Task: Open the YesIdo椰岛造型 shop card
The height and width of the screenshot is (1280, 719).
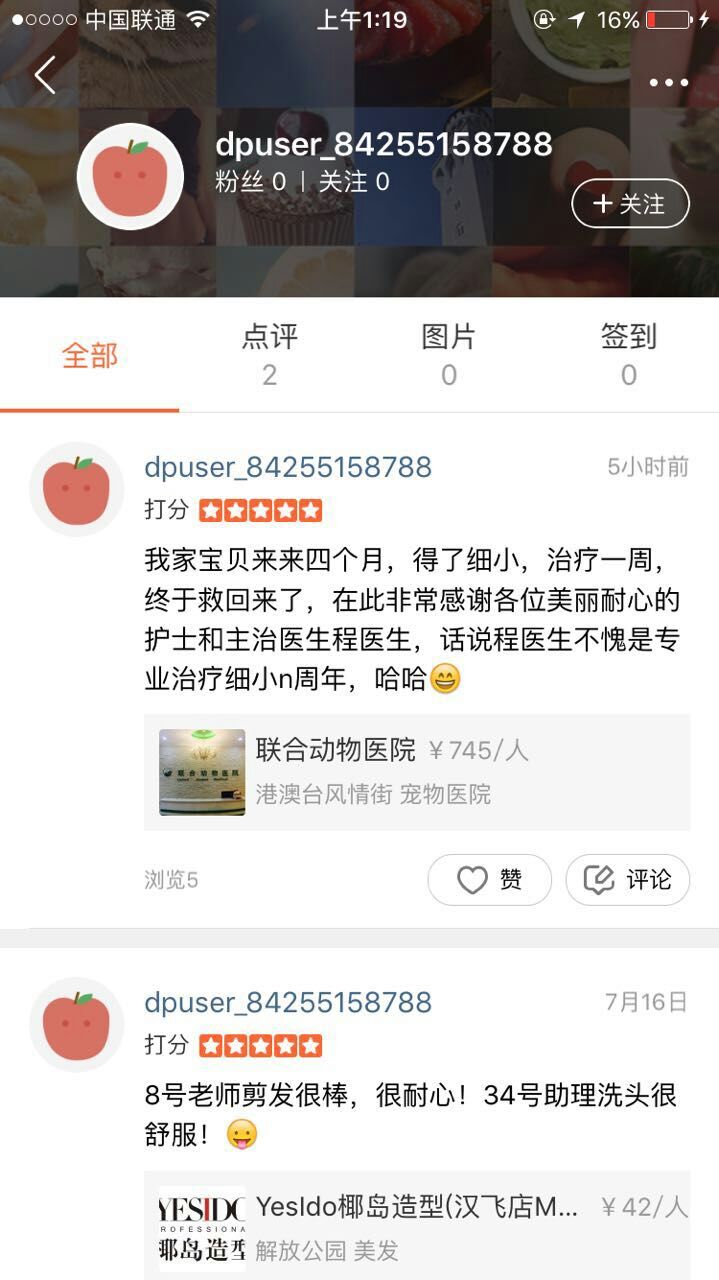Action: tap(416, 1227)
